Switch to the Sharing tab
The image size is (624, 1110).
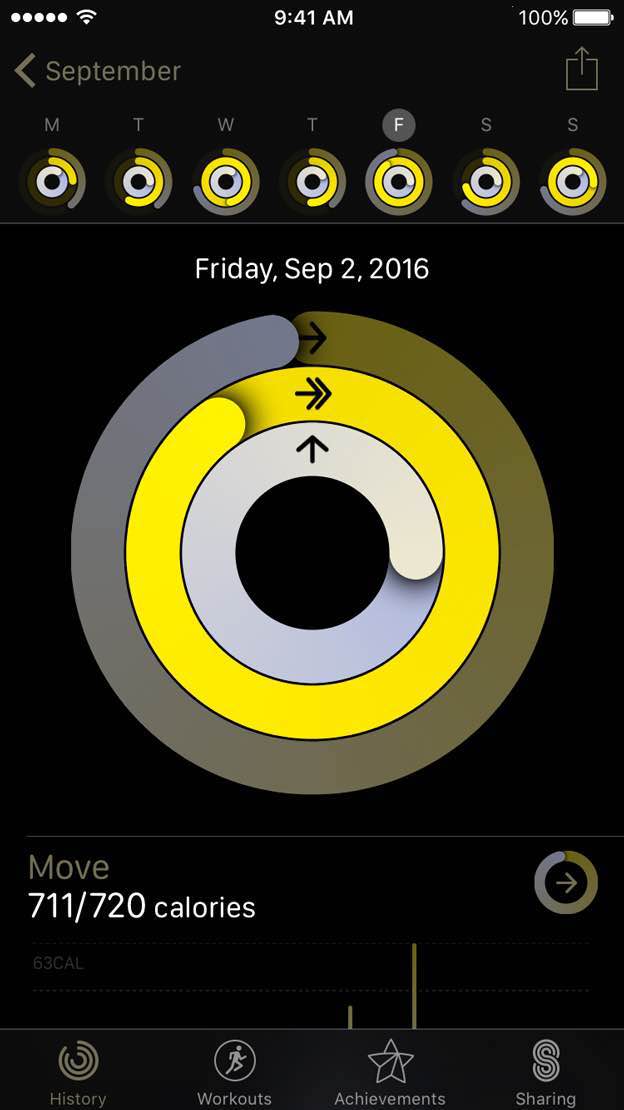click(x=545, y=1072)
